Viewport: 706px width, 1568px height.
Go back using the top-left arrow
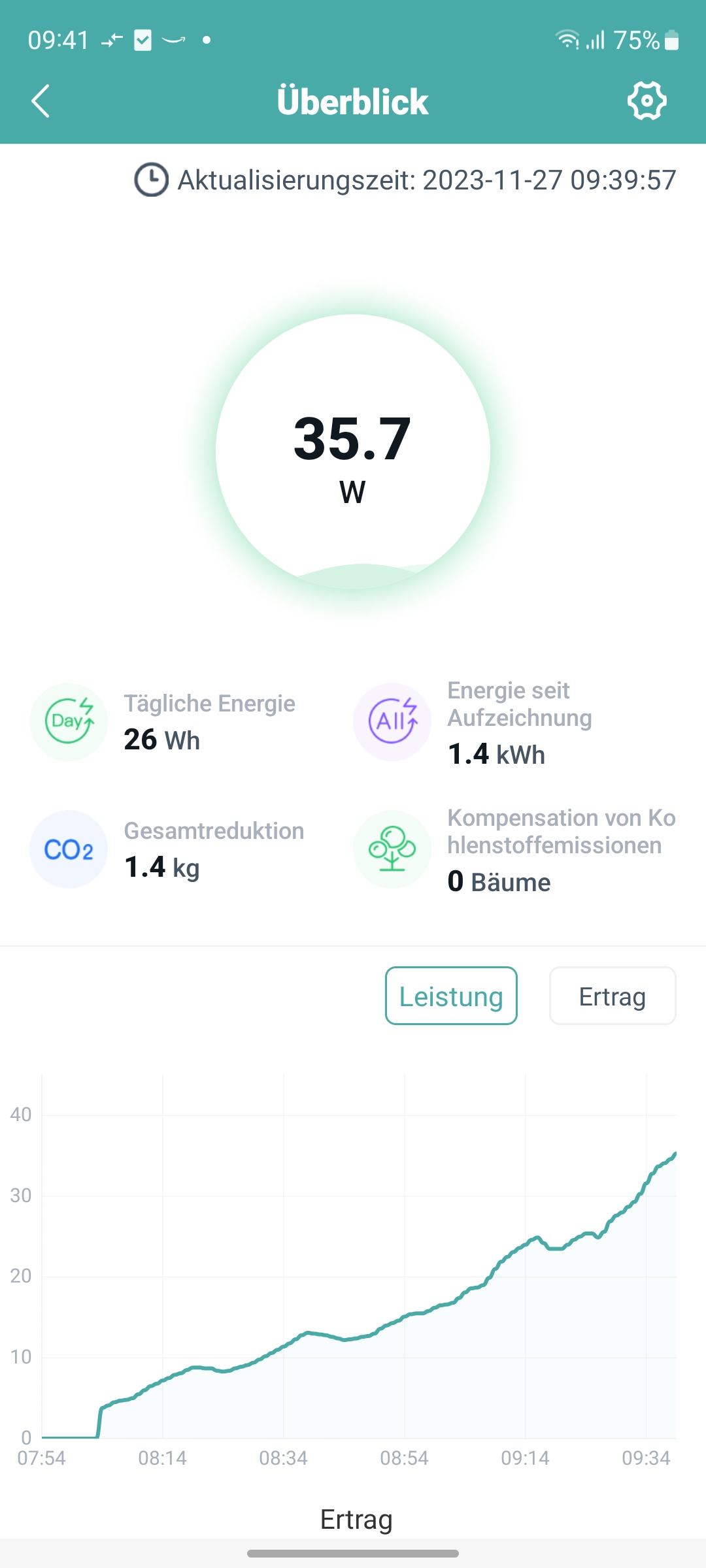coord(41,101)
